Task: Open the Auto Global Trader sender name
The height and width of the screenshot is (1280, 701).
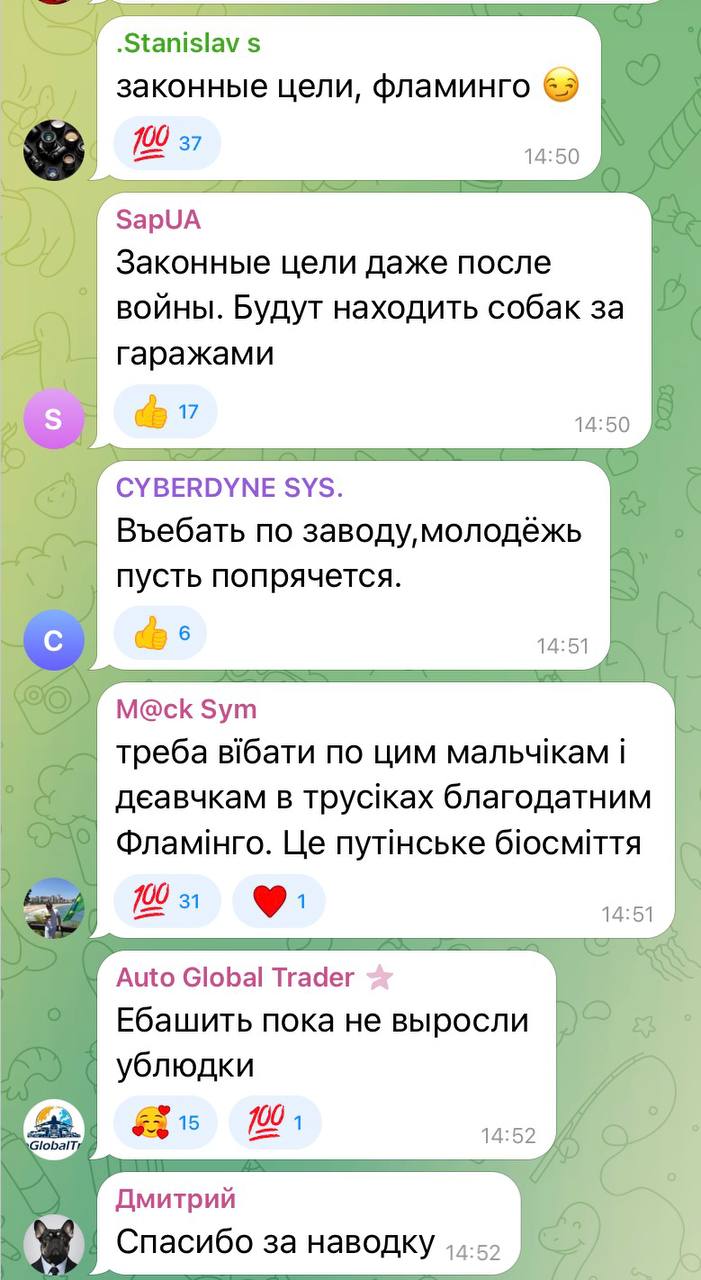Action: [x=235, y=977]
